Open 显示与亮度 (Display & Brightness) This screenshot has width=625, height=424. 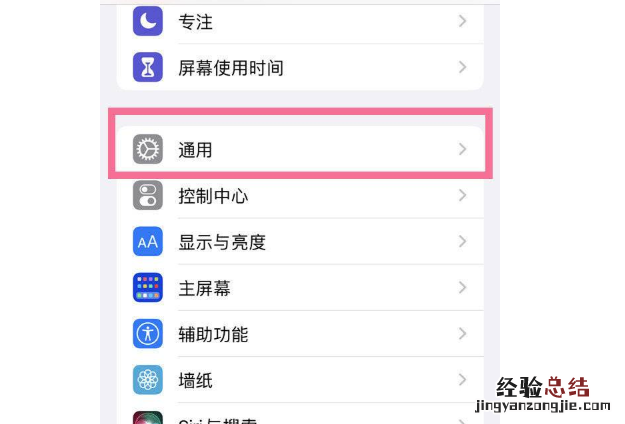click(300, 242)
